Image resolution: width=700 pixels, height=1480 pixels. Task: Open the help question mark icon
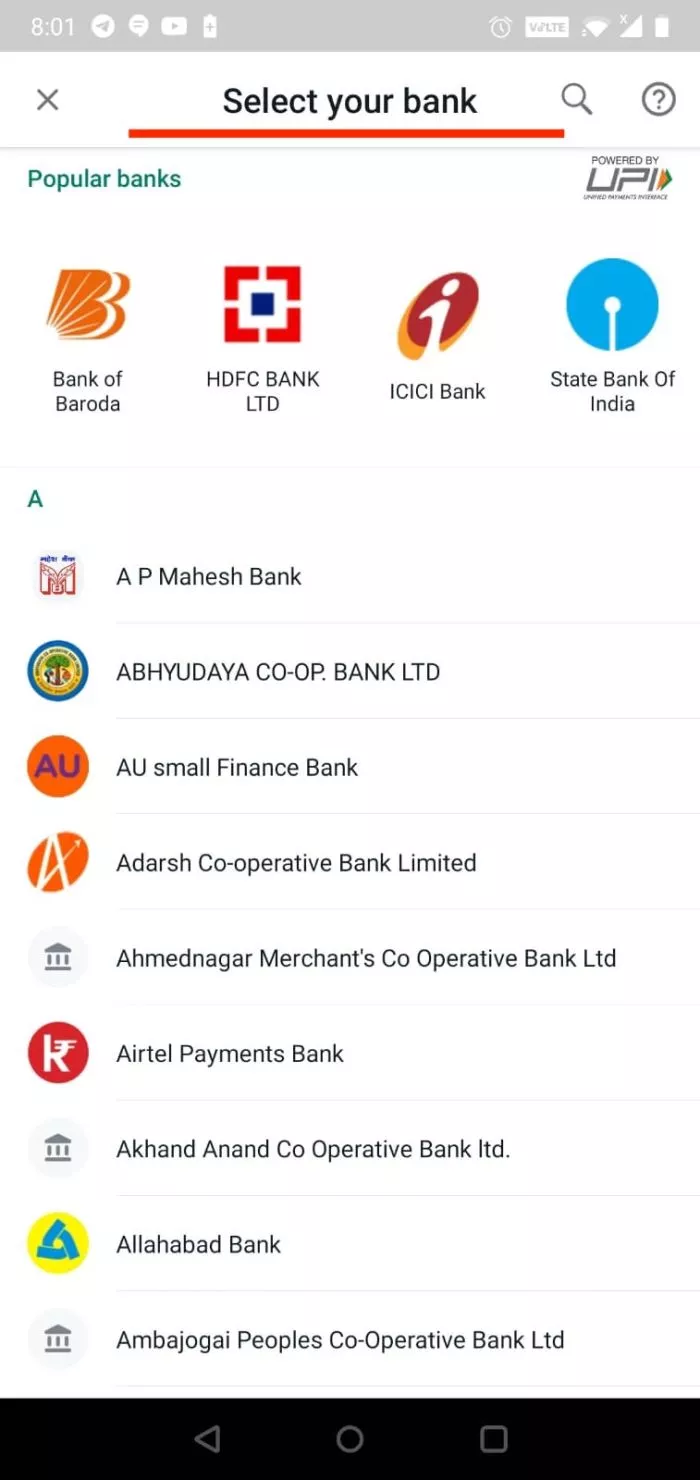658,100
